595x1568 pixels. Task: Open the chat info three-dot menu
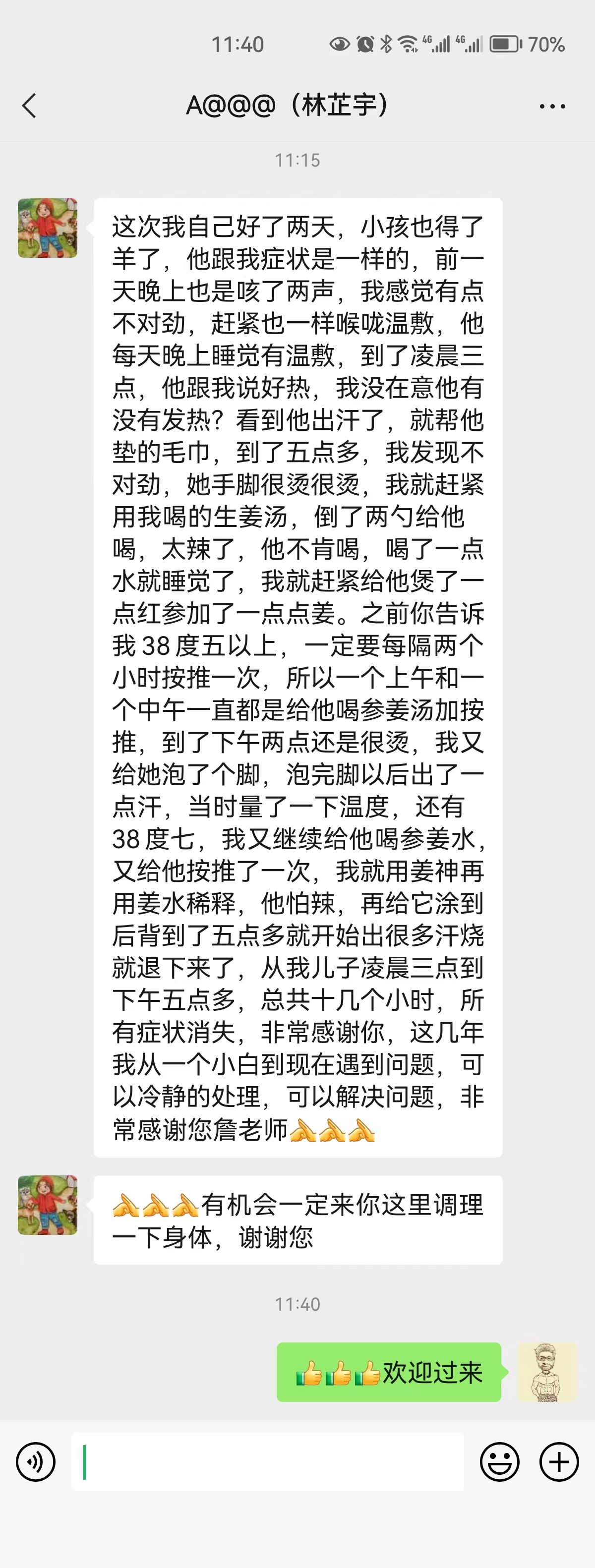[552, 107]
